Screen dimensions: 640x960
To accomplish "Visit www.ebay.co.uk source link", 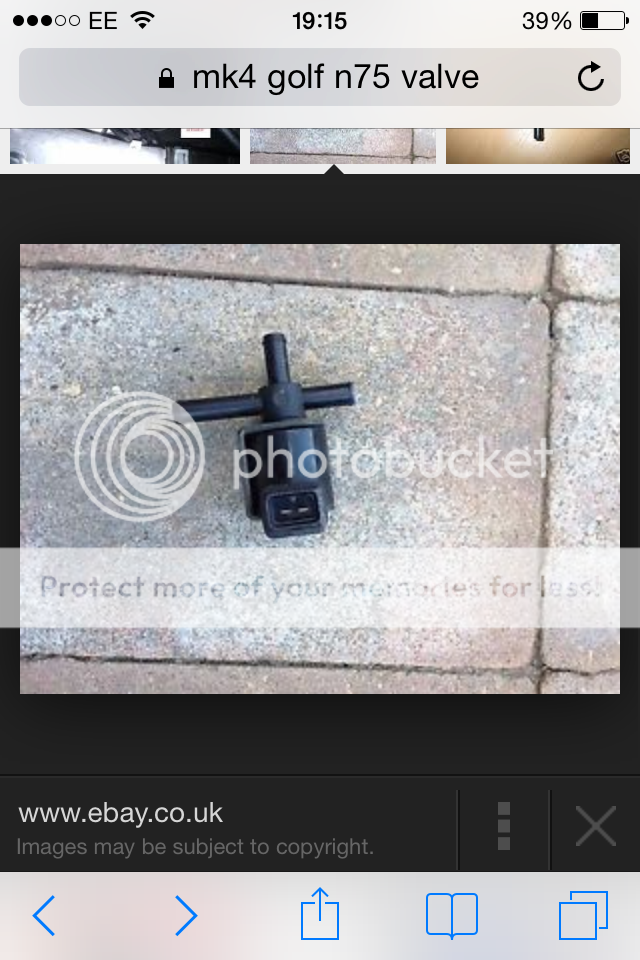I will [x=121, y=813].
